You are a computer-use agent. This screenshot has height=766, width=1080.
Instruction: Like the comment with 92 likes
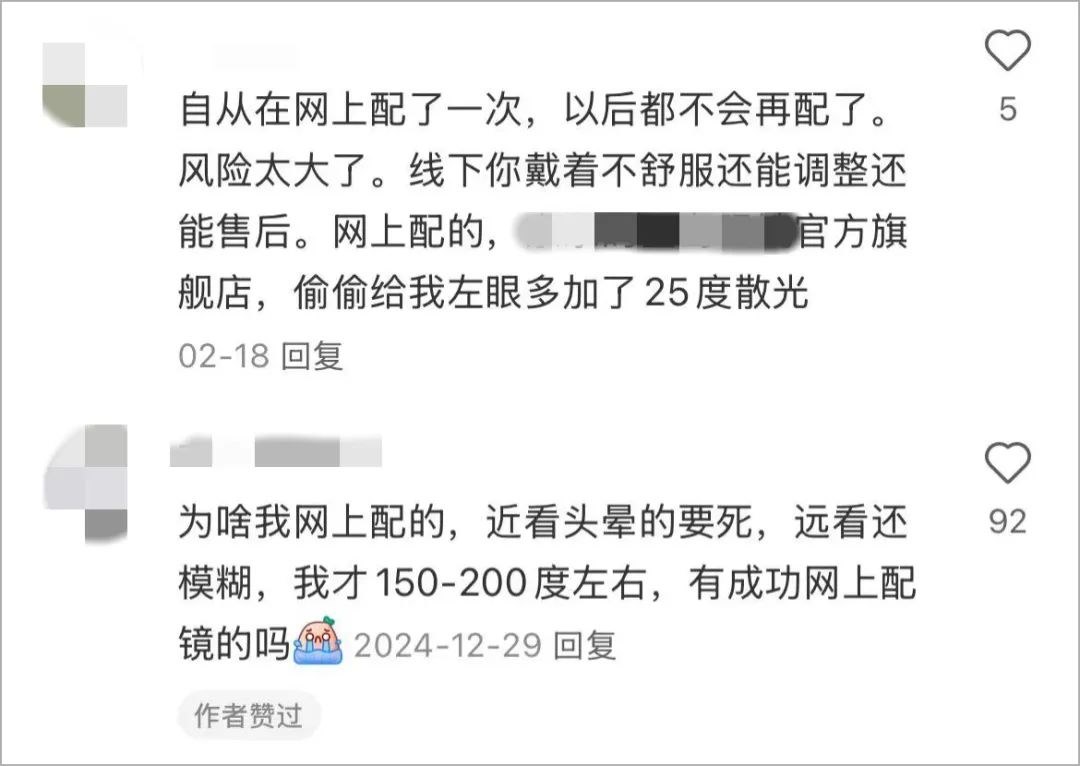[x=1007, y=464]
